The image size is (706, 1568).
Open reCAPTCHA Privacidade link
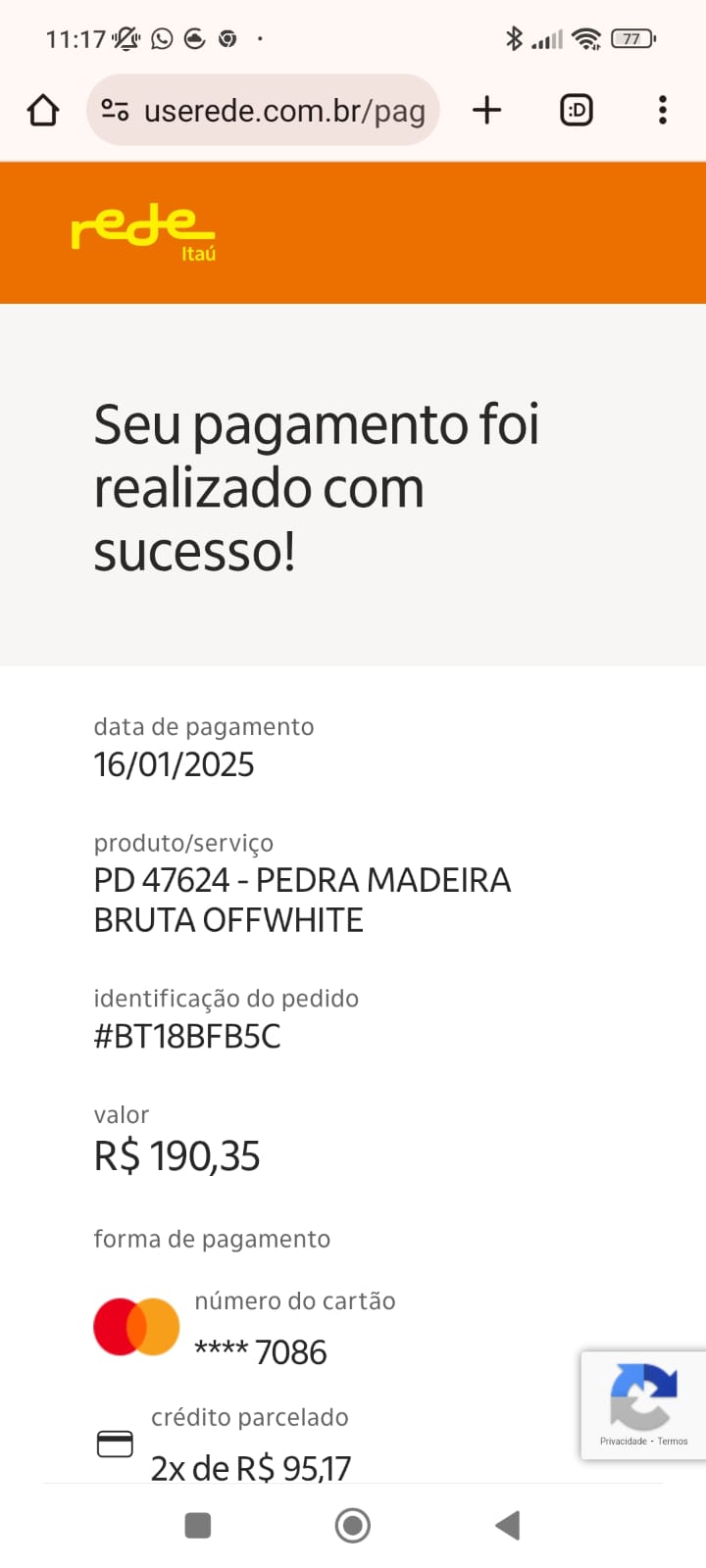[x=624, y=1442]
